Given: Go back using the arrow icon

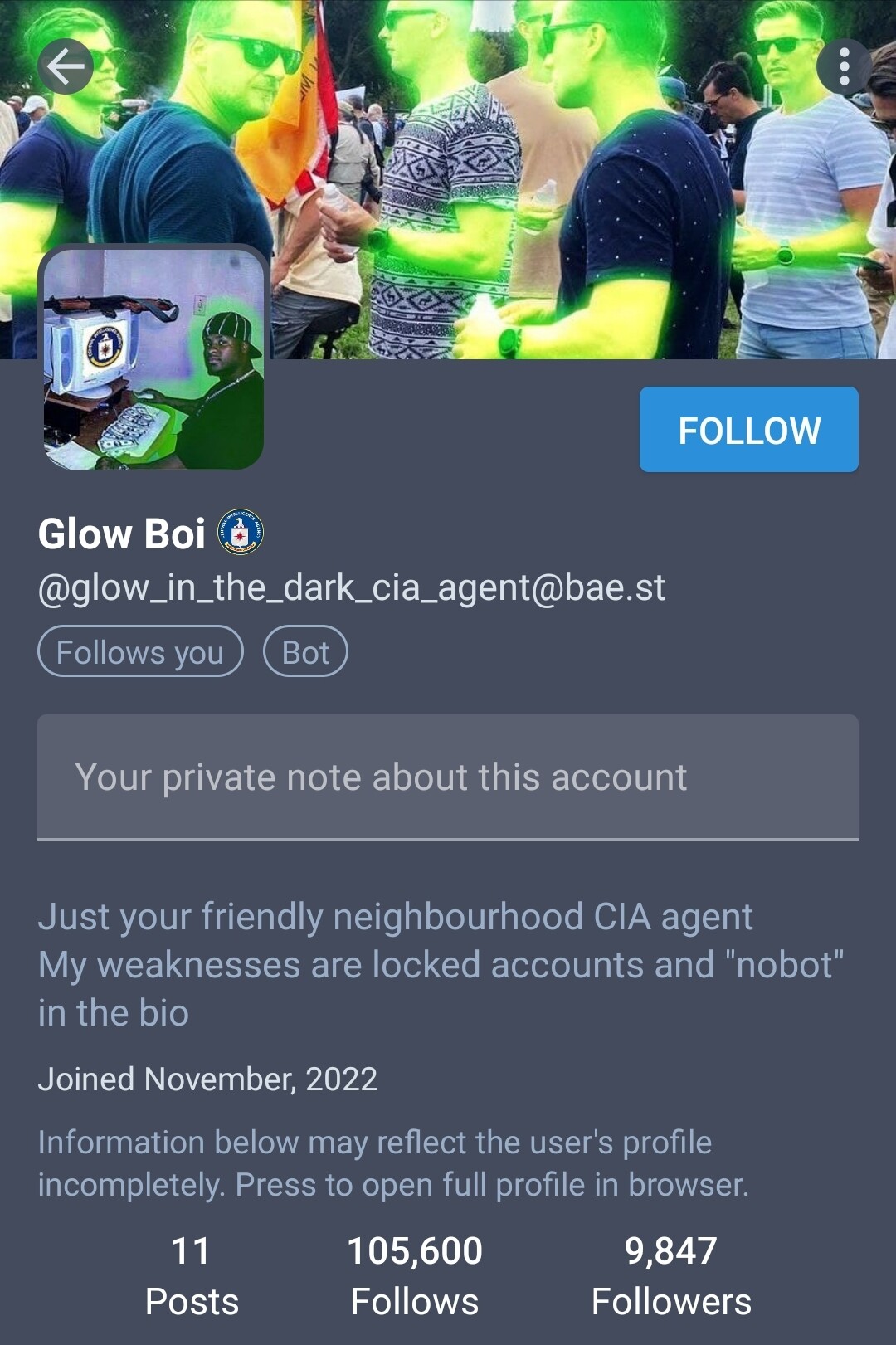Looking at the screenshot, I should (66, 66).
